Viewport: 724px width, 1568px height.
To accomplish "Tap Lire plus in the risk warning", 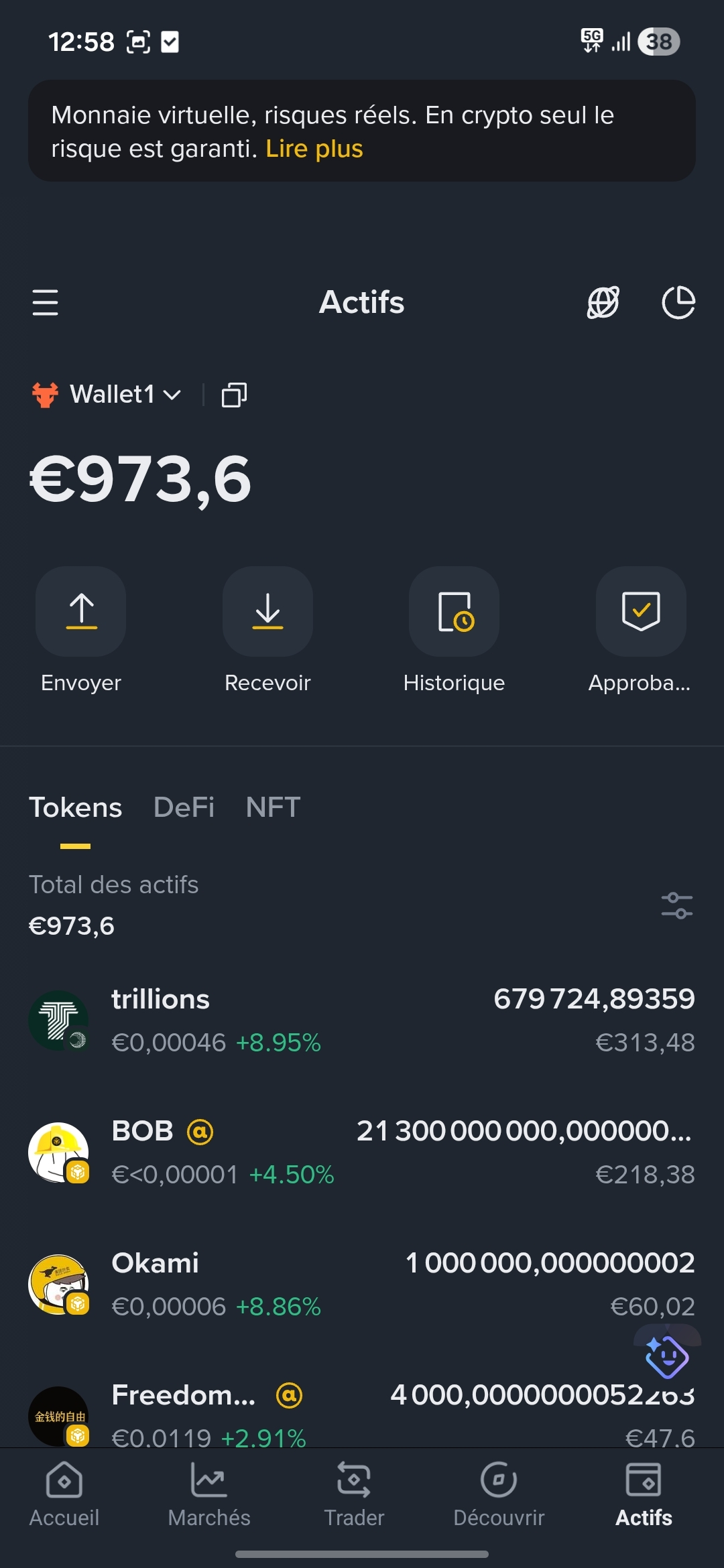I will [x=314, y=149].
